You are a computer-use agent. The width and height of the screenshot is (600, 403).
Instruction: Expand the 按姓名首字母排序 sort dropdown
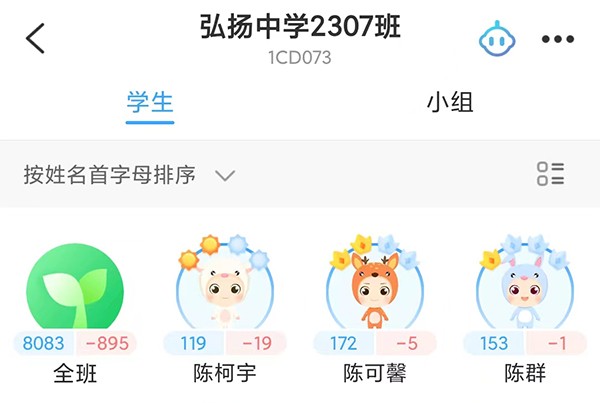129,175
